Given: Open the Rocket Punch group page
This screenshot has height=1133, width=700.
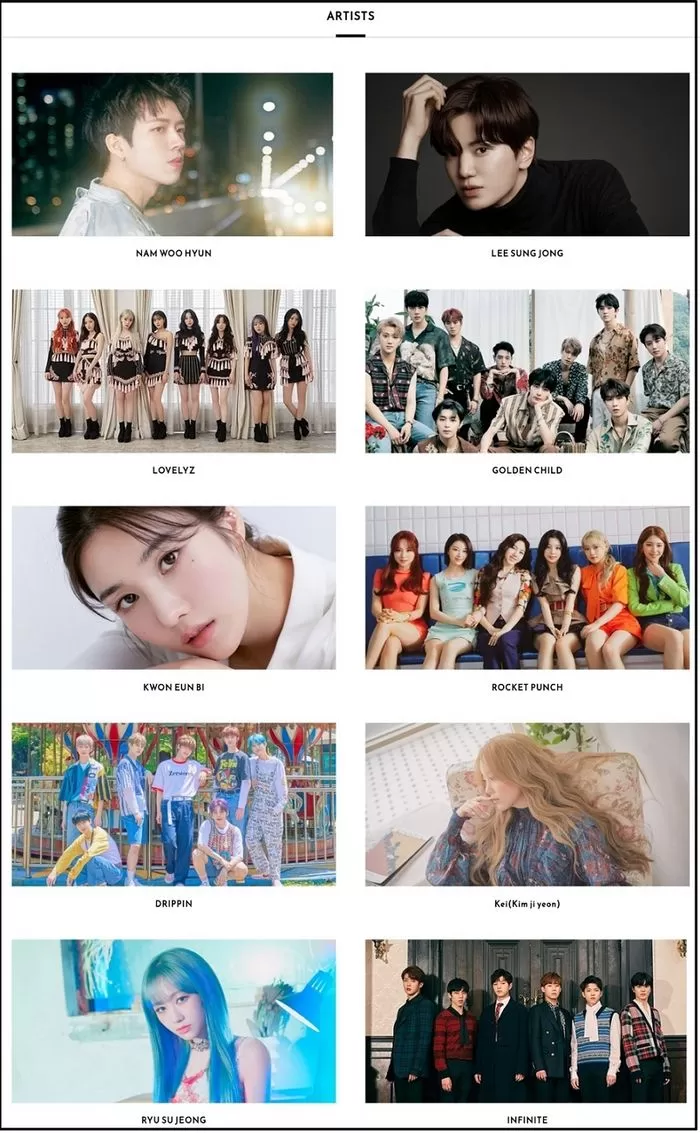Looking at the screenshot, I should point(526,588).
